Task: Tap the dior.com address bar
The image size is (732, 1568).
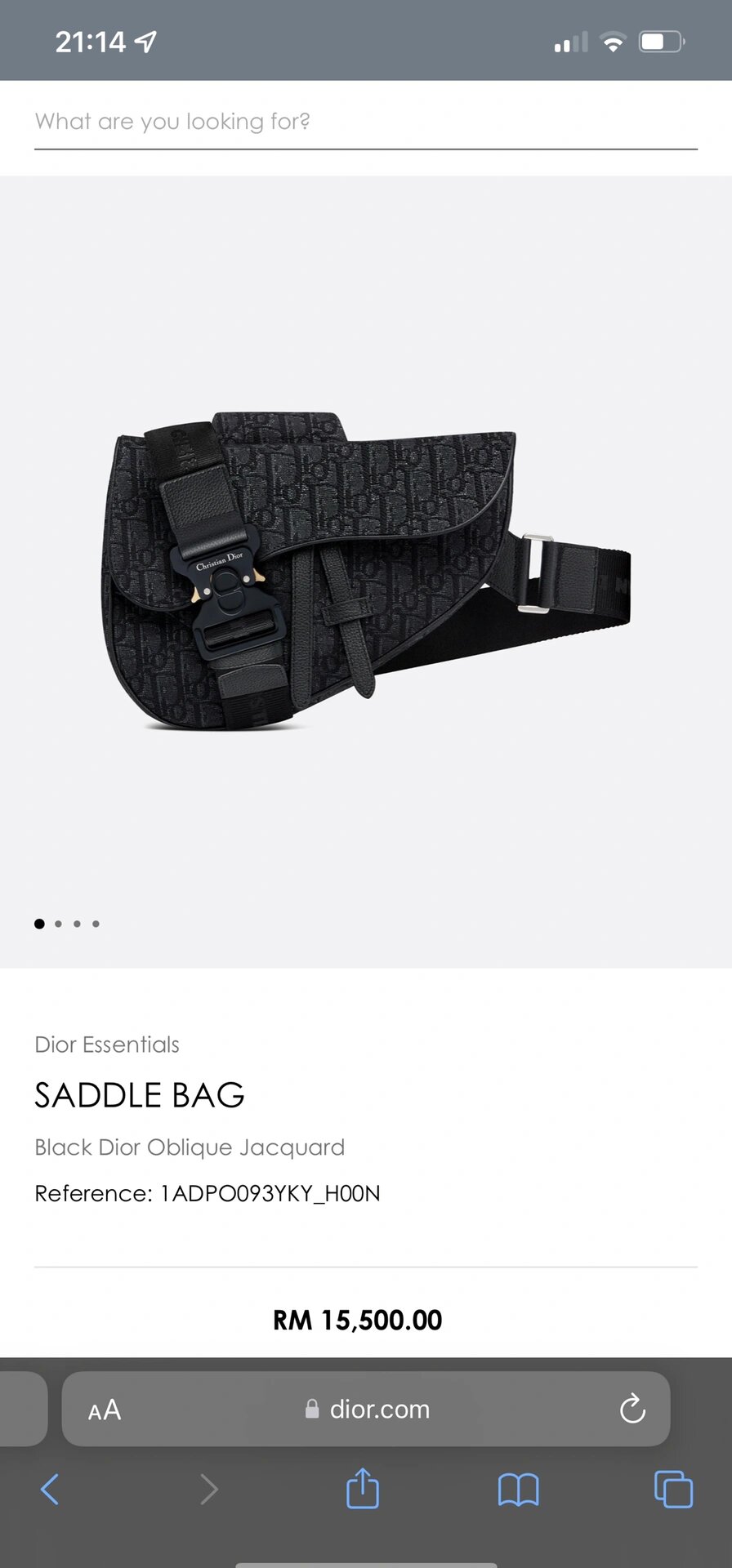Action: pyautogui.click(x=368, y=1409)
